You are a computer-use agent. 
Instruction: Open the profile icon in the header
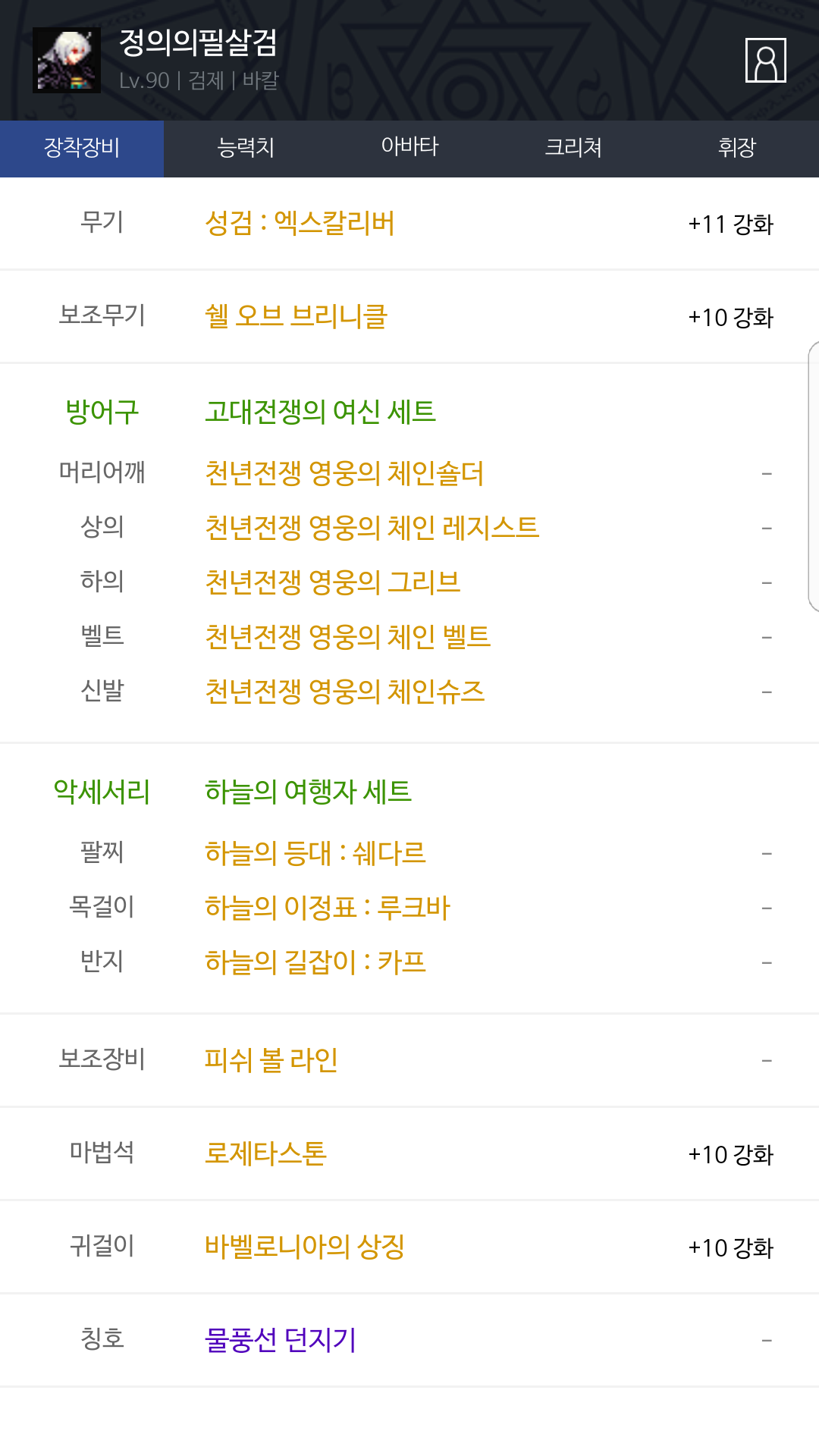[x=765, y=60]
